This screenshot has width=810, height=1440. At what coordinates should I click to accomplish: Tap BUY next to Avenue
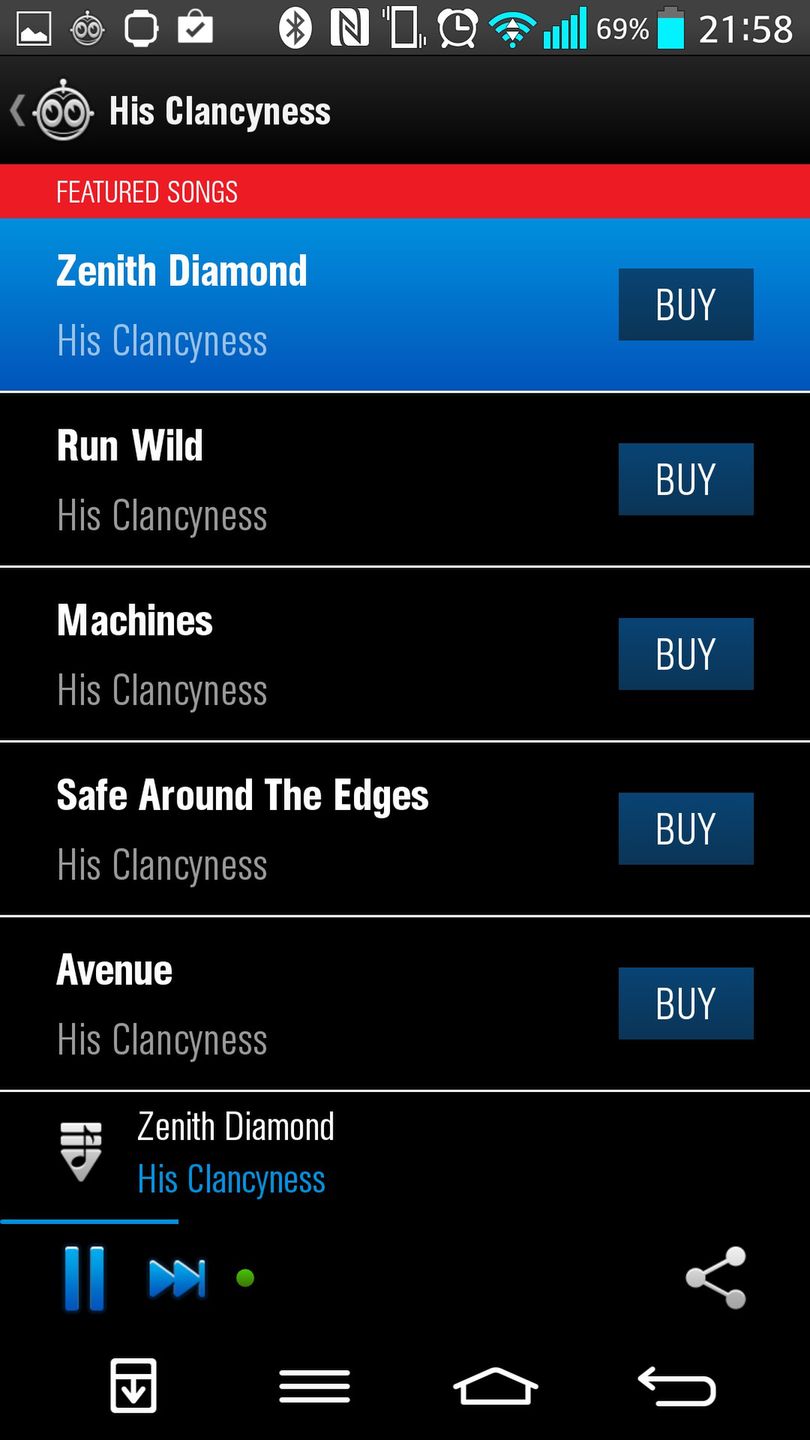point(685,1004)
